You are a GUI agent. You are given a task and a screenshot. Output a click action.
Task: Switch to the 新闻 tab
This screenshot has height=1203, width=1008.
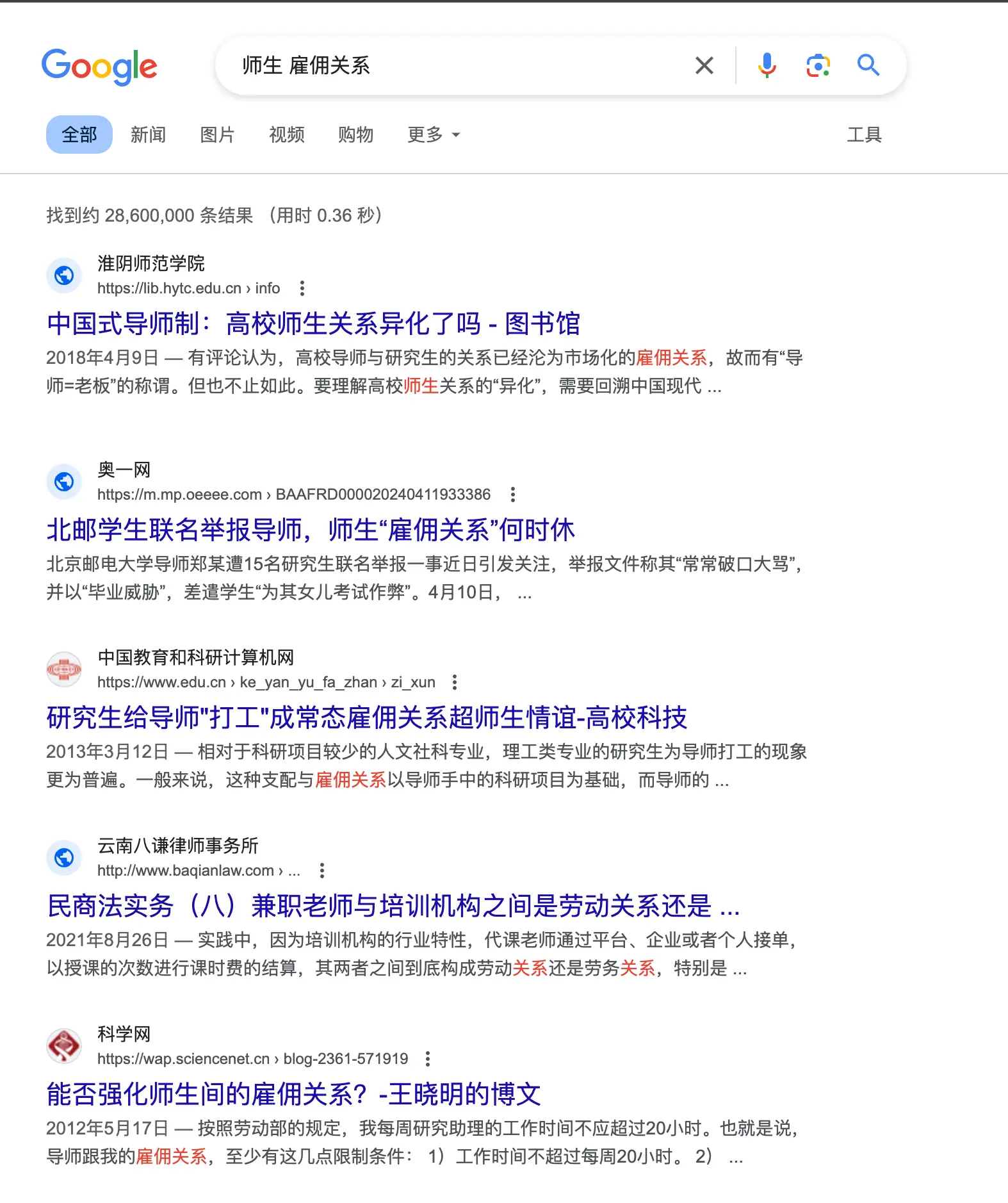point(148,135)
